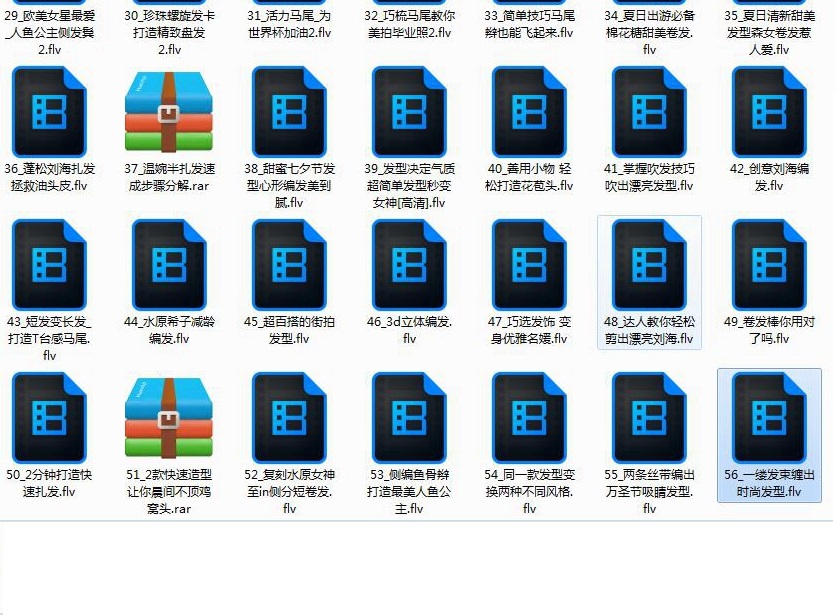
Task: Open 46_3d立体编发.flv file
Action: click(x=408, y=265)
